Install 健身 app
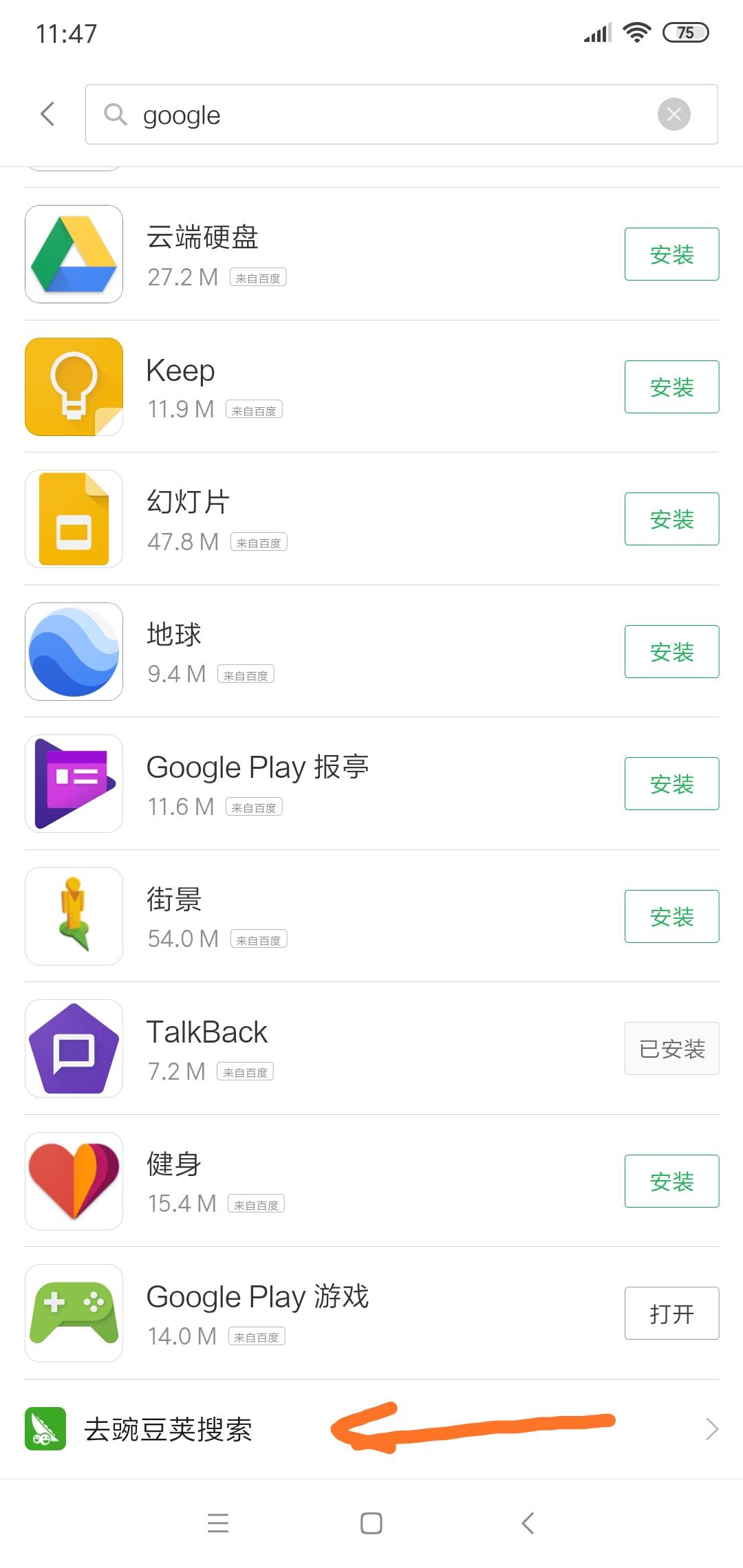743x1568 pixels. (x=671, y=1182)
